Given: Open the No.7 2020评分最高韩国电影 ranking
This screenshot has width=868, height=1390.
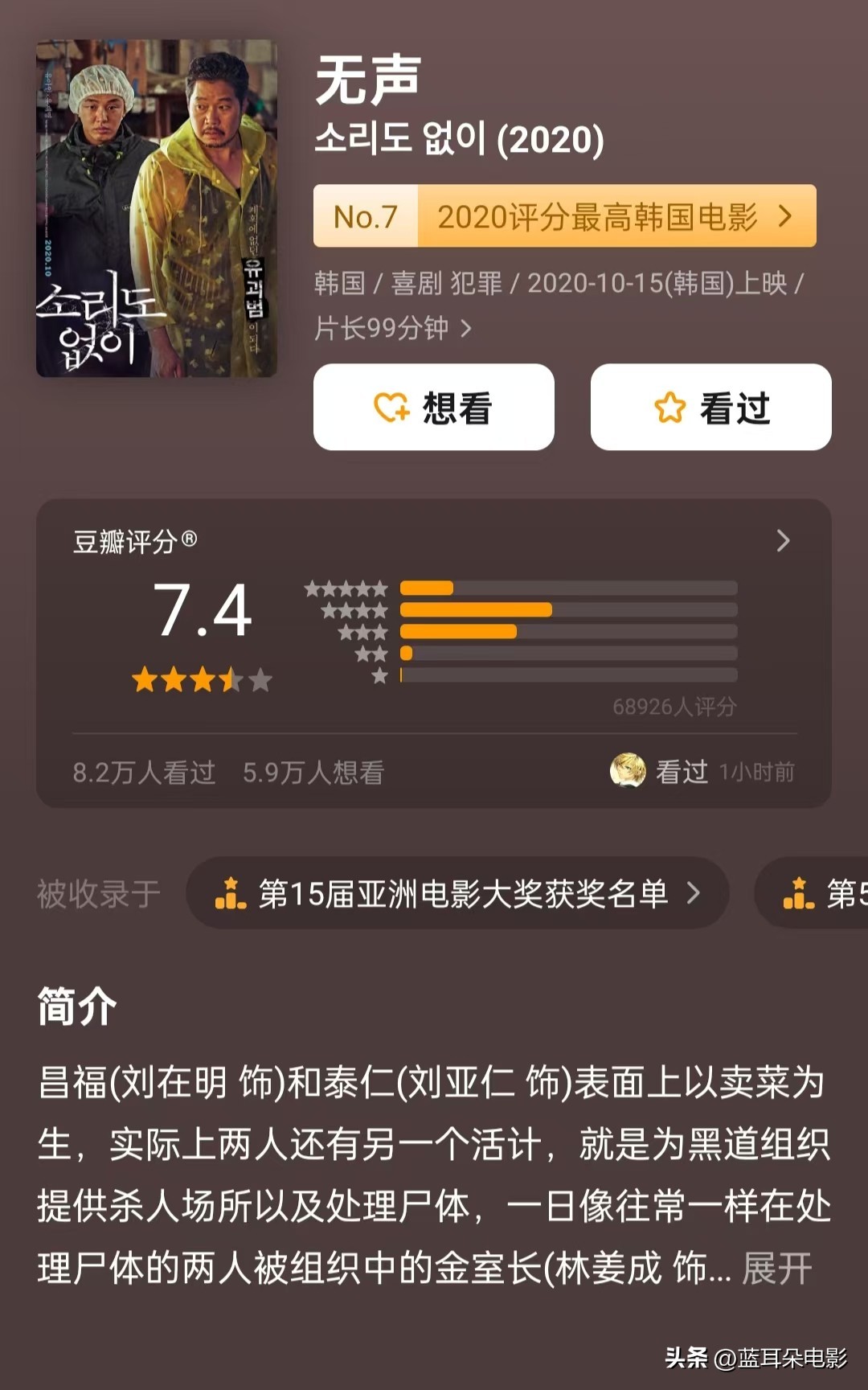Looking at the screenshot, I should coord(564,216).
